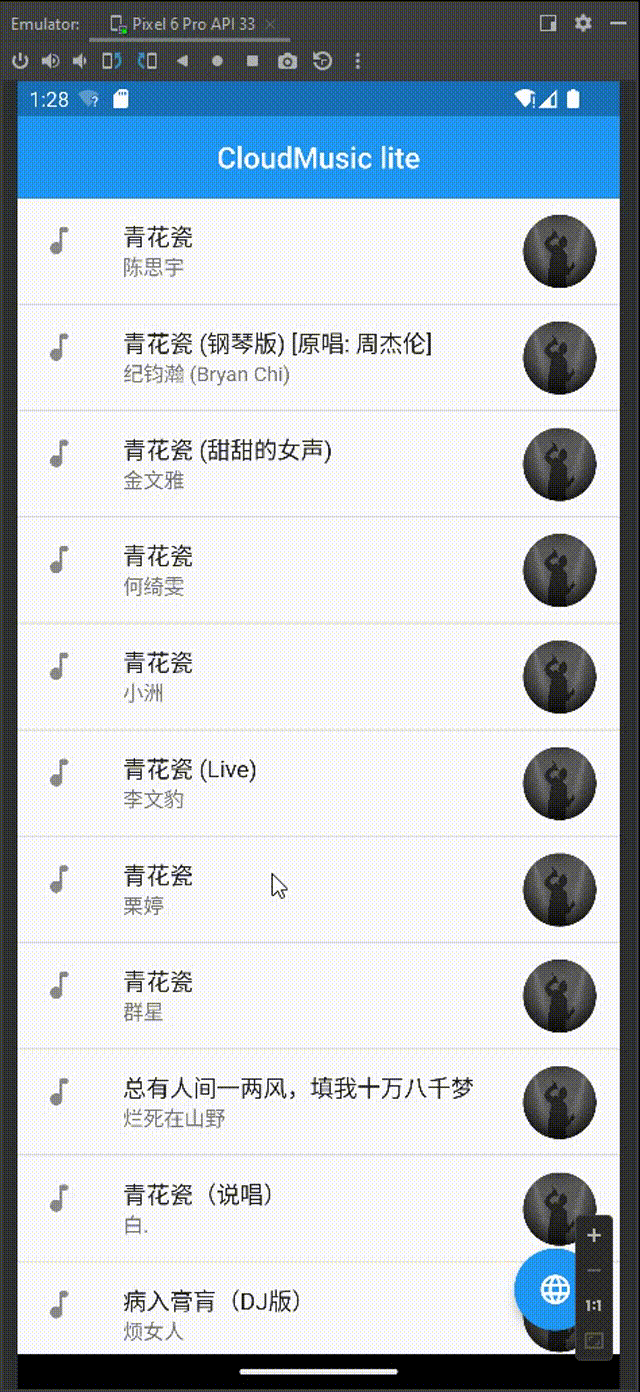The image size is (640, 1392).
Task: Open the globe floating action button
Action: 554,1289
